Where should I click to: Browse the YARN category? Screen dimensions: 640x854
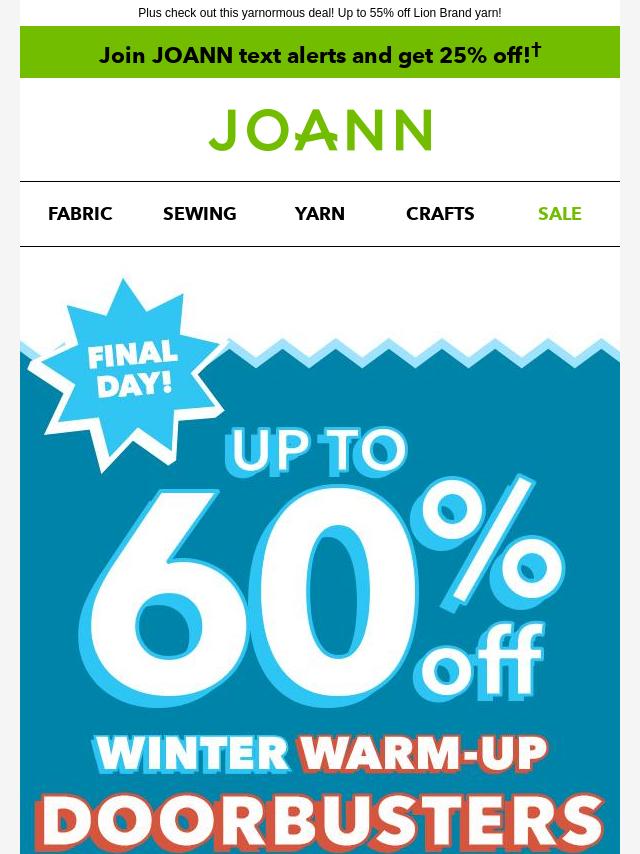tap(320, 214)
